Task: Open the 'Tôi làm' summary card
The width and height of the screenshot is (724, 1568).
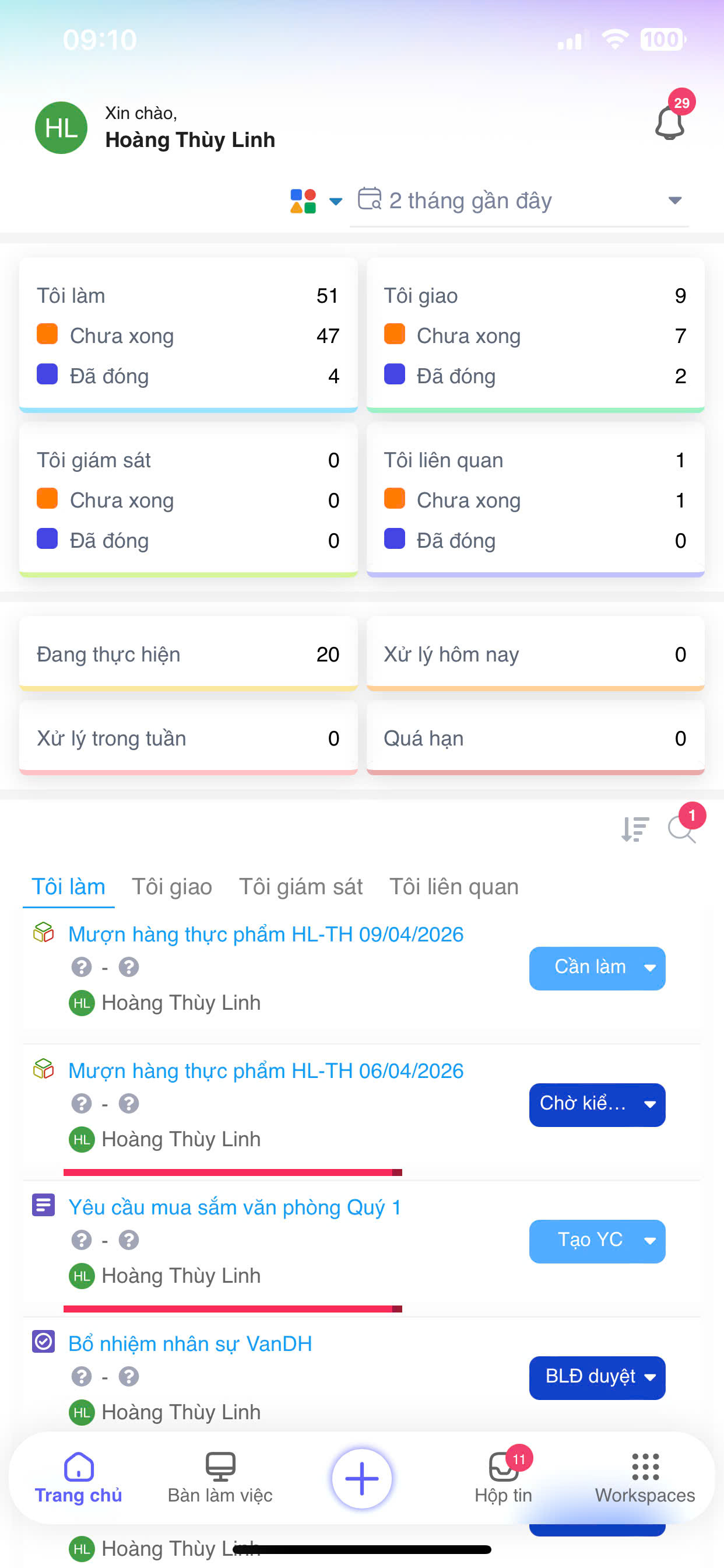Action: click(x=187, y=334)
